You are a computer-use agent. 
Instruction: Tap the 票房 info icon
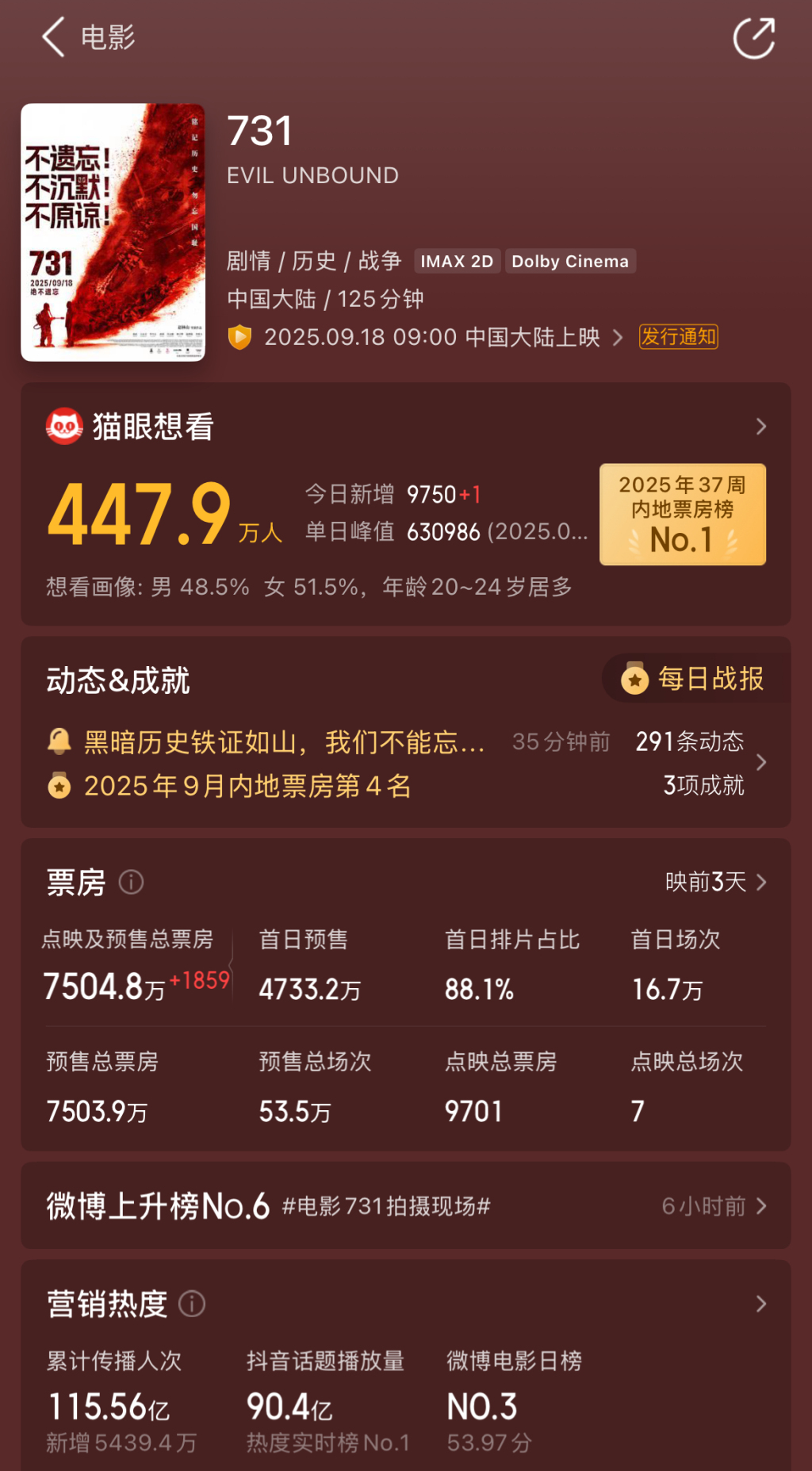[x=131, y=882]
